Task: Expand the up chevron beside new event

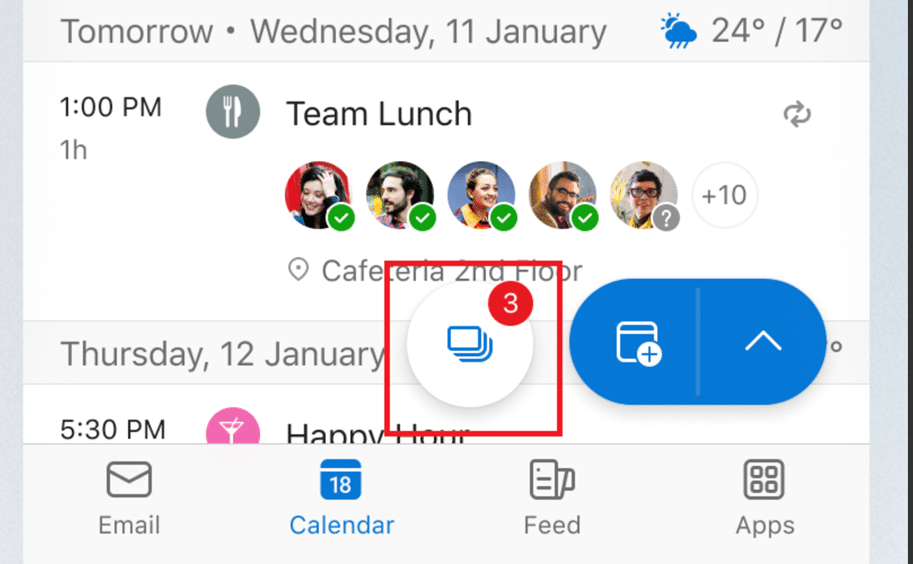Action: click(x=763, y=342)
